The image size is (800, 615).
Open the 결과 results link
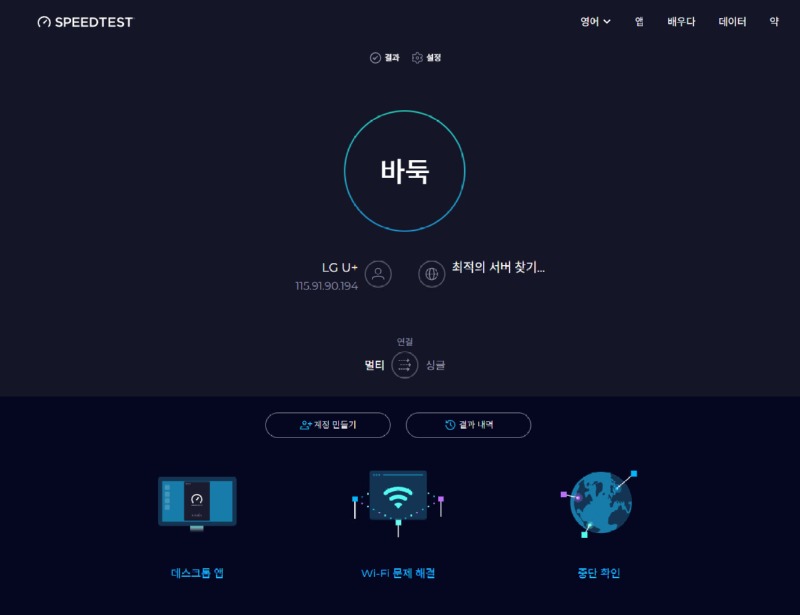pyautogui.click(x=384, y=58)
